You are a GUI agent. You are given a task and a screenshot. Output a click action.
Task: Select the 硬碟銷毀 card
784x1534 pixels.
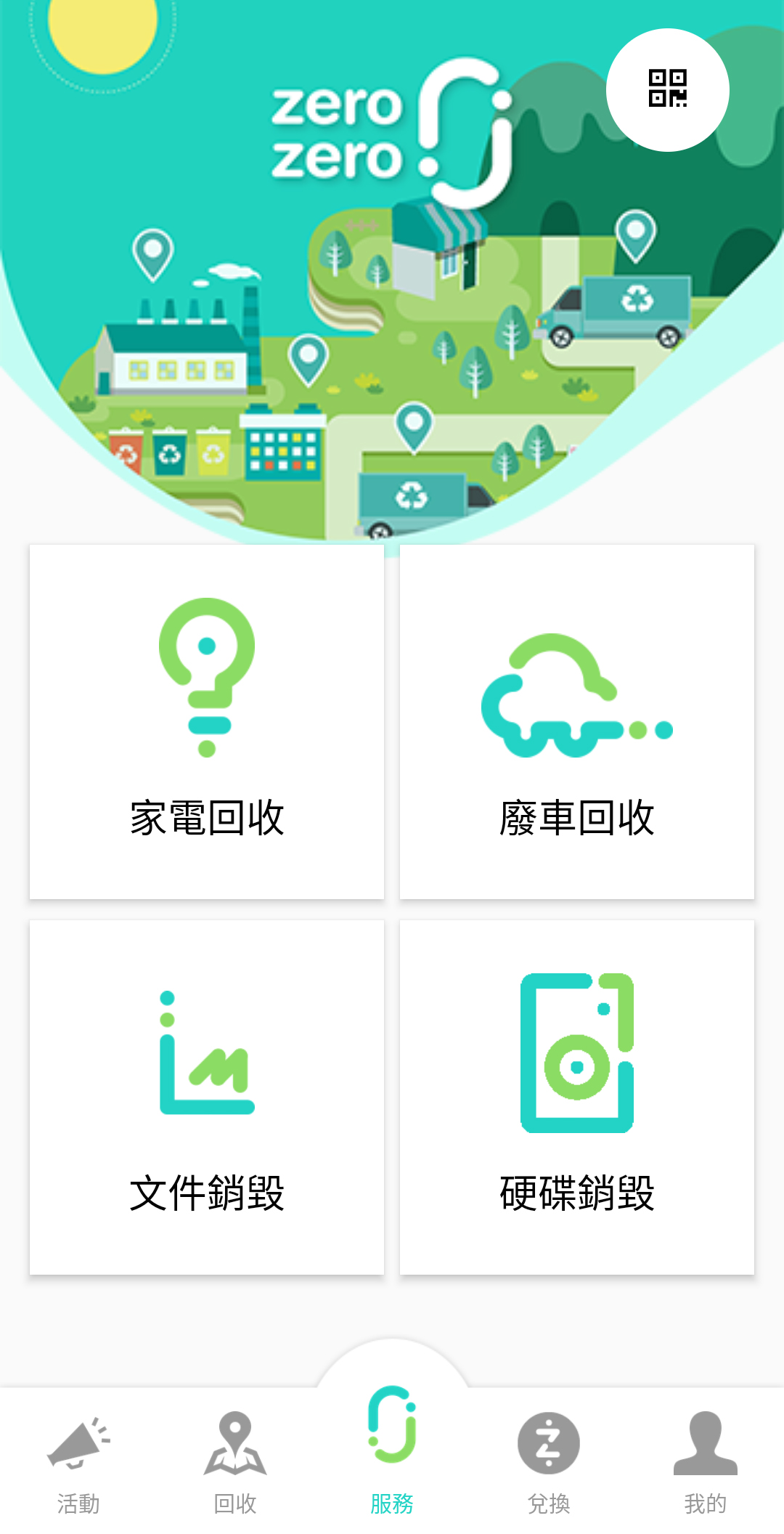pyautogui.click(x=577, y=1097)
